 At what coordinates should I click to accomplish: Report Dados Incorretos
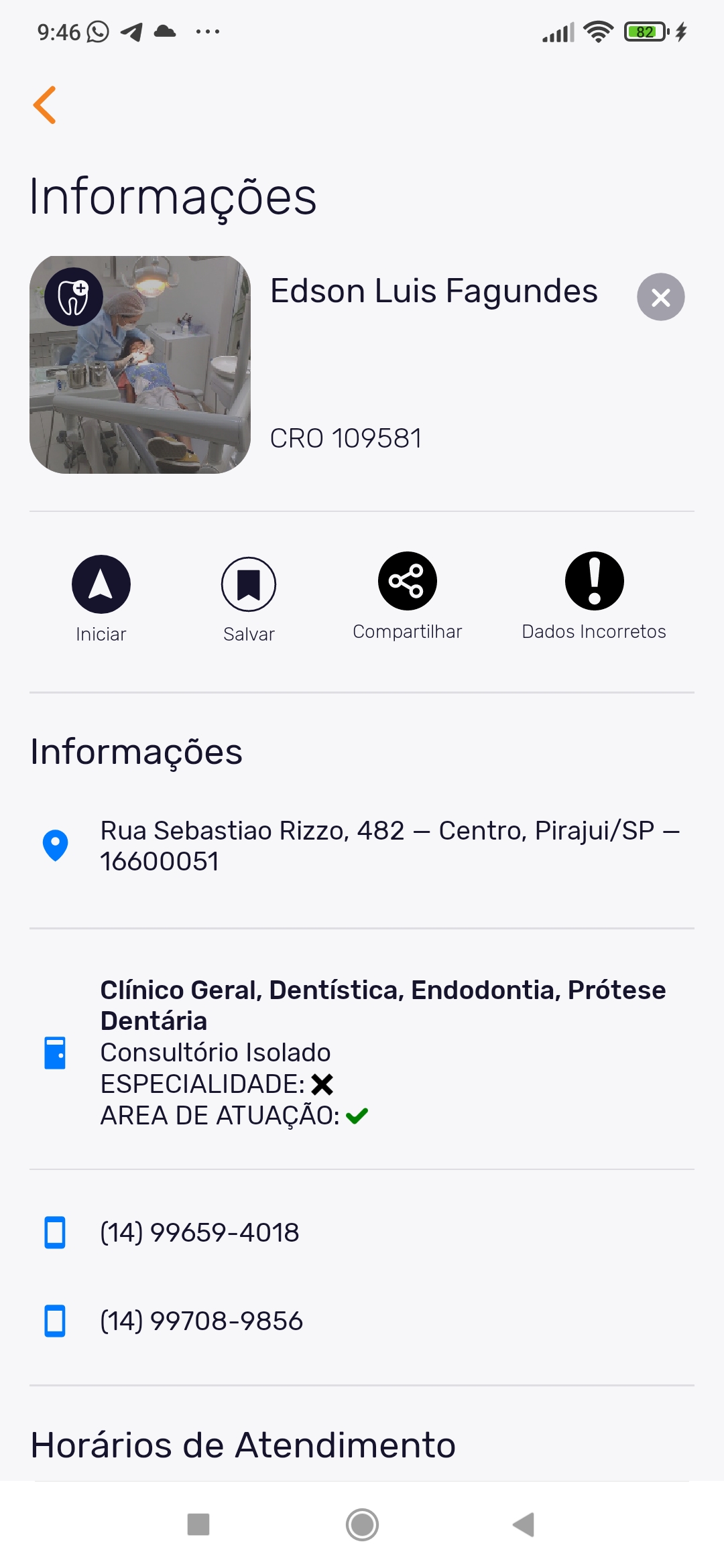point(594,581)
